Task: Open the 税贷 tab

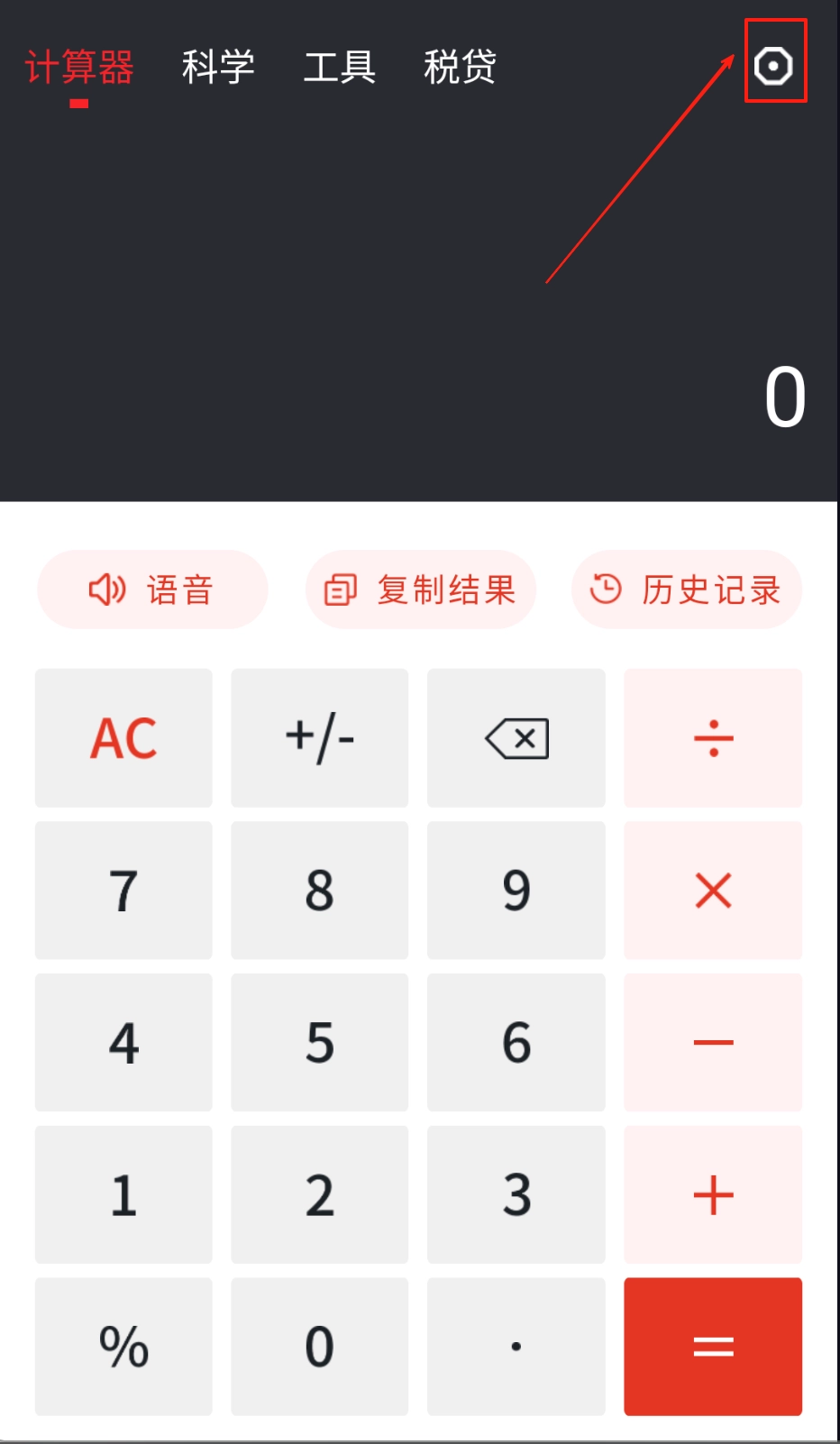Action: click(x=460, y=67)
